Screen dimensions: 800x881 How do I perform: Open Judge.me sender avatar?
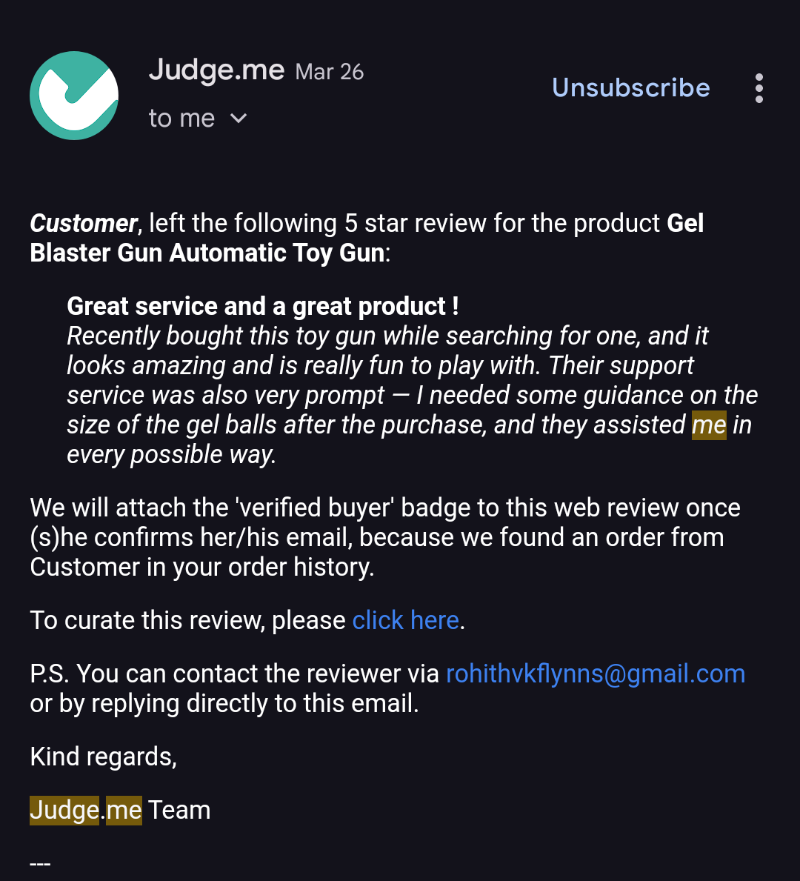(x=75, y=94)
